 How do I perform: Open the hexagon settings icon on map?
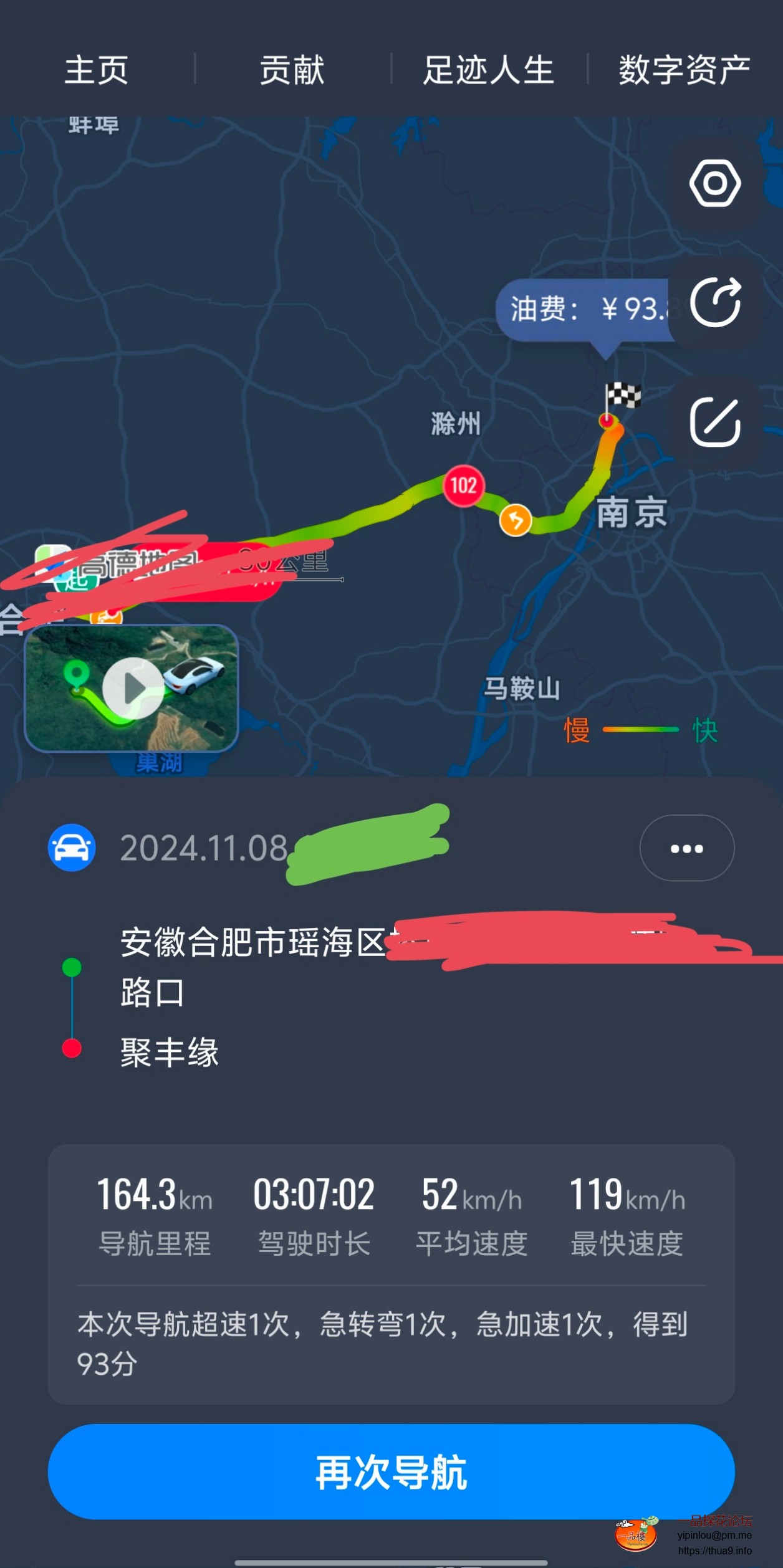point(715,183)
